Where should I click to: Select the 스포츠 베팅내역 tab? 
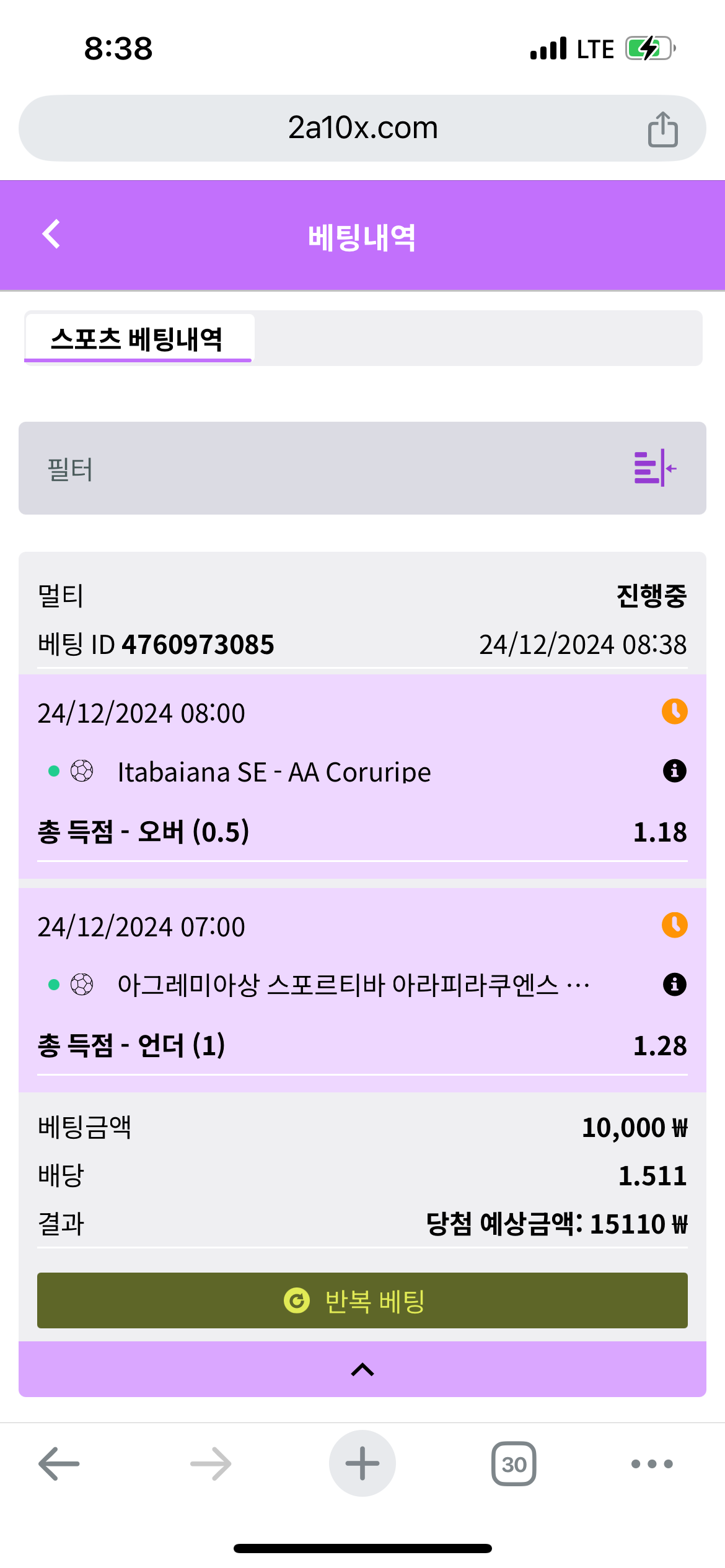click(x=138, y=339)
